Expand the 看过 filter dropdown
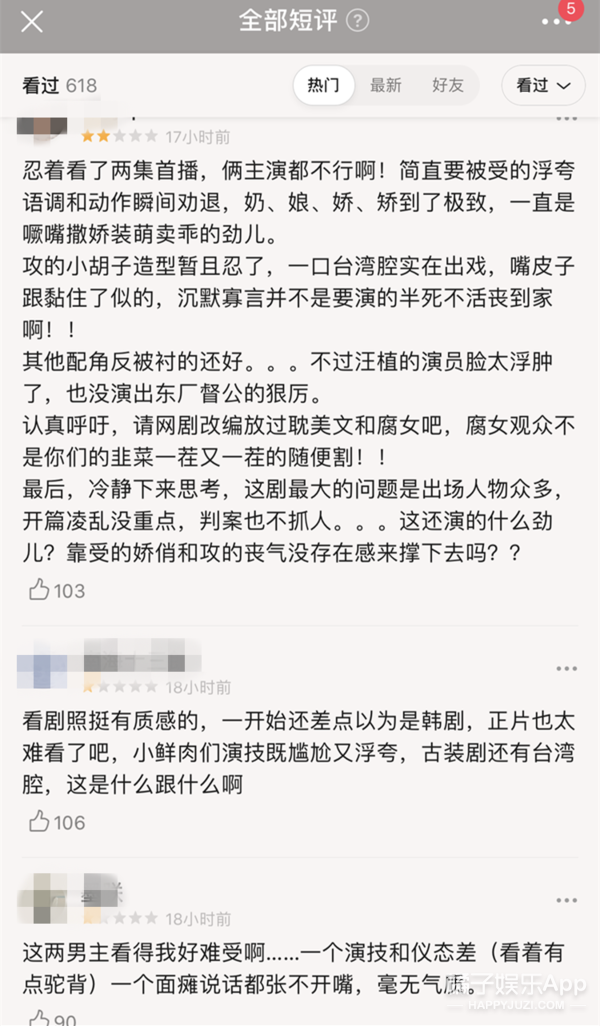Image resolution: width=600 pixels, height=1026 pixels. tap(543, 85)
